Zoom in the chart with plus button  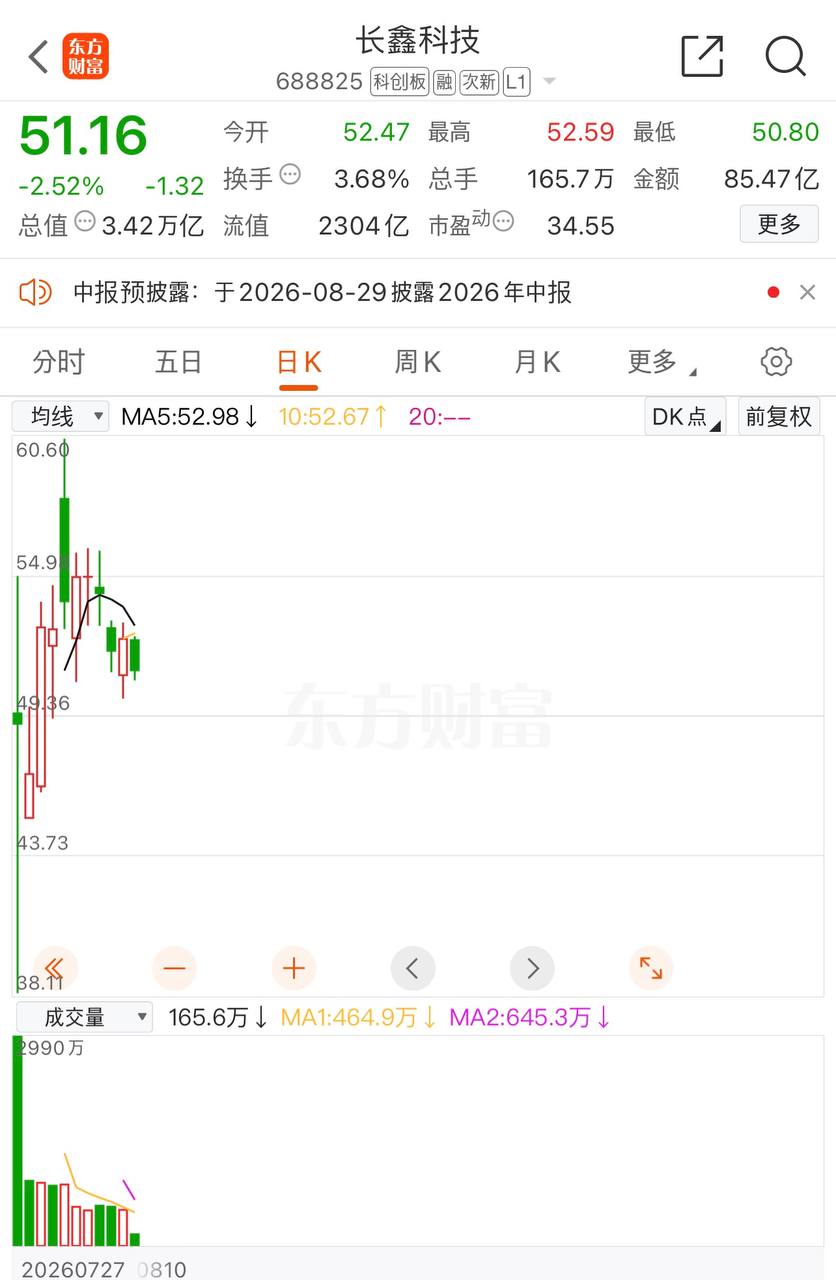293,968
